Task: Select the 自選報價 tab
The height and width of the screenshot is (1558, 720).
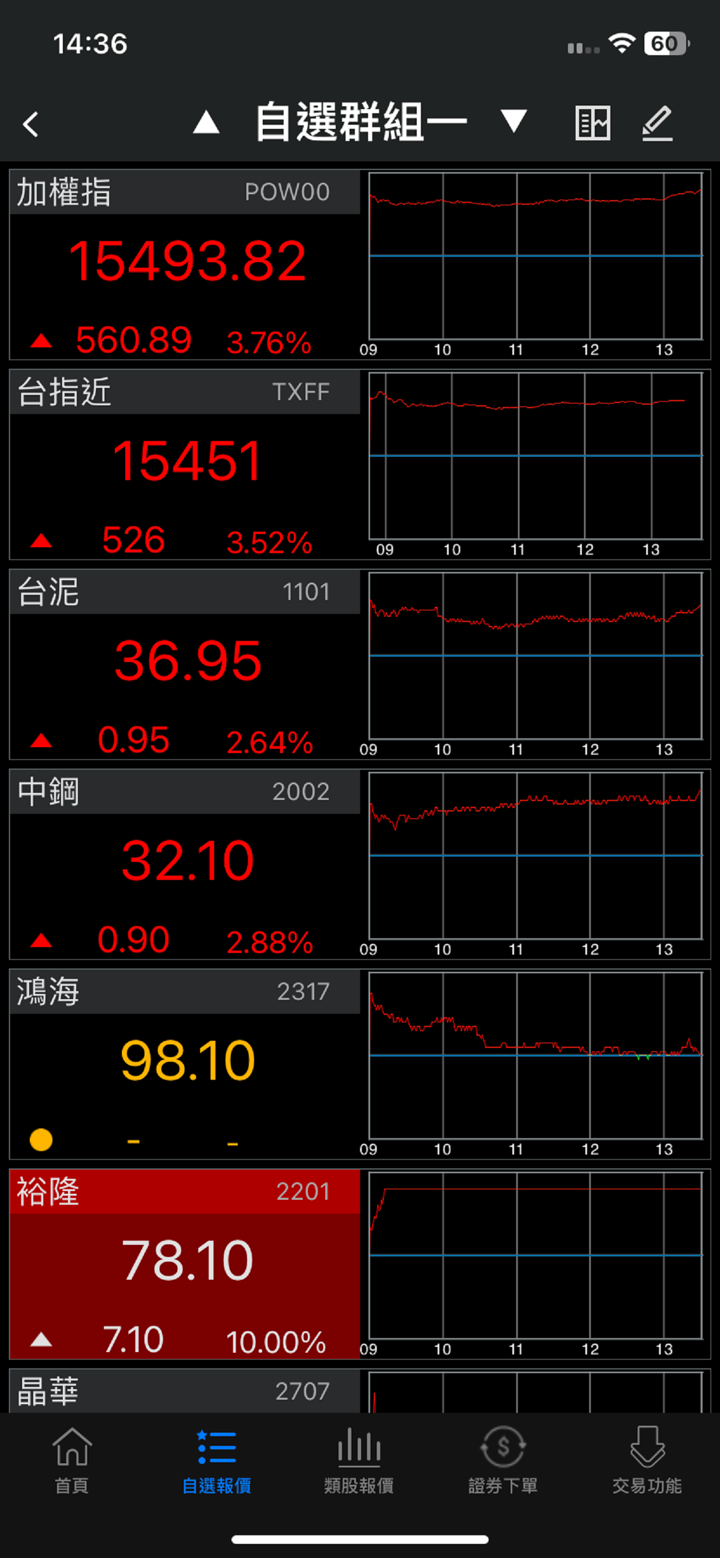Action: (216, 1461)
